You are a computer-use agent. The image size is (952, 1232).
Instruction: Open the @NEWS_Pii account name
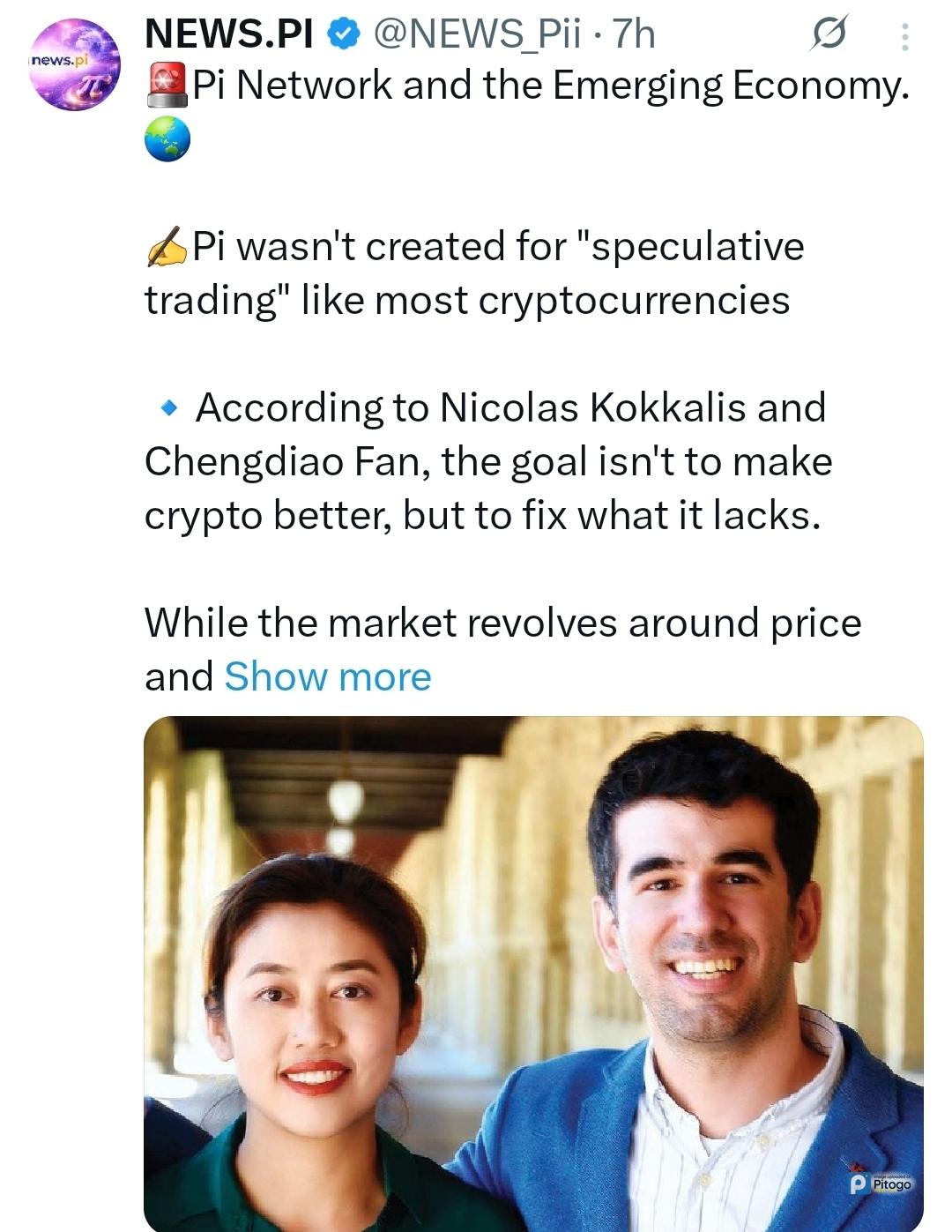477,34
